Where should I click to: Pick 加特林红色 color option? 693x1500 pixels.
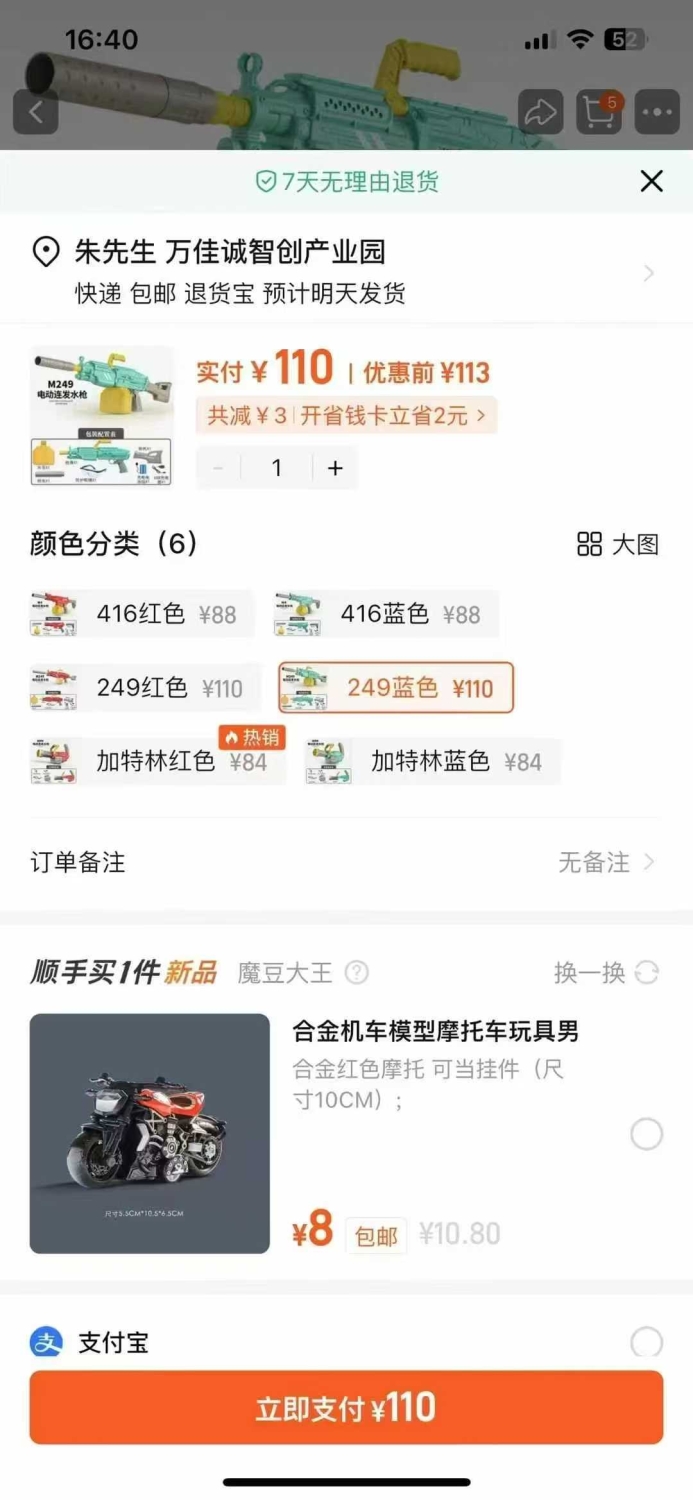pyautogui.click(x=157, y=762)
